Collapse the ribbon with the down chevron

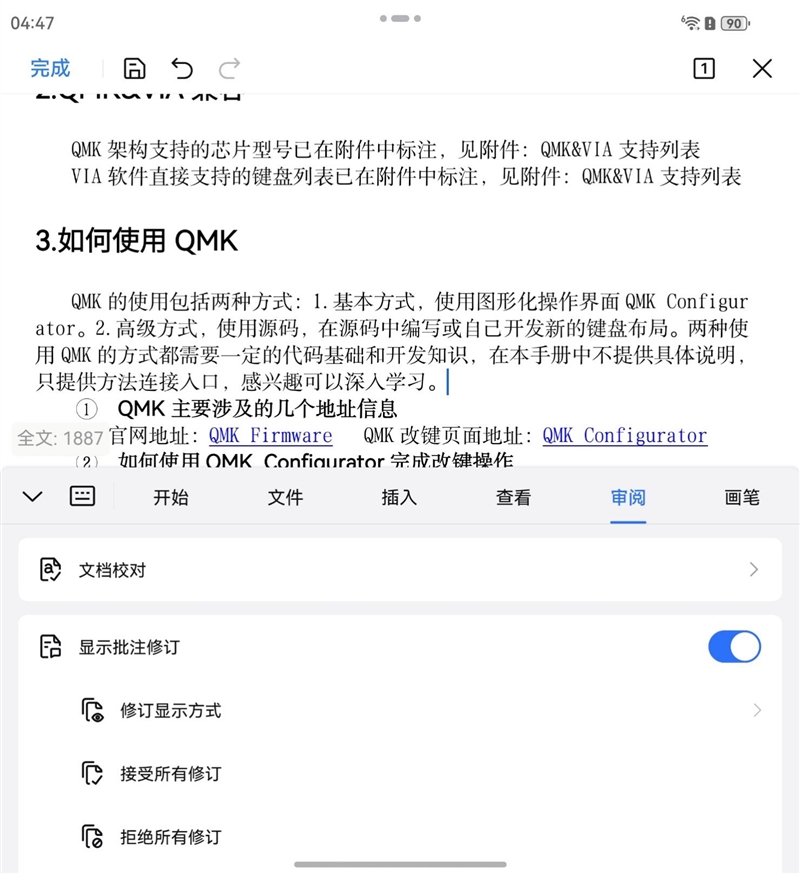[x=32, y=495]
